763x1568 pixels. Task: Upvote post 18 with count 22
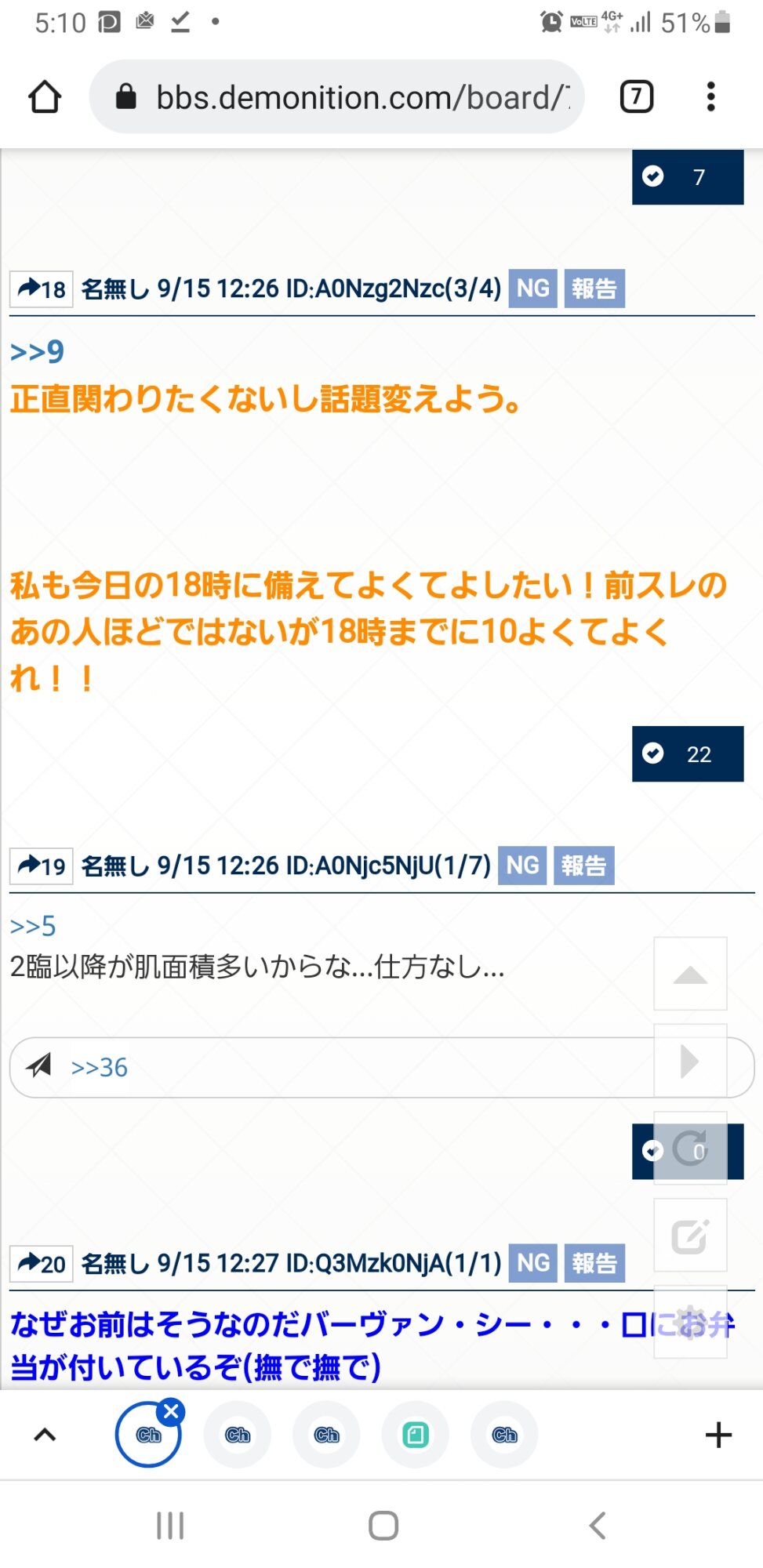687,753
